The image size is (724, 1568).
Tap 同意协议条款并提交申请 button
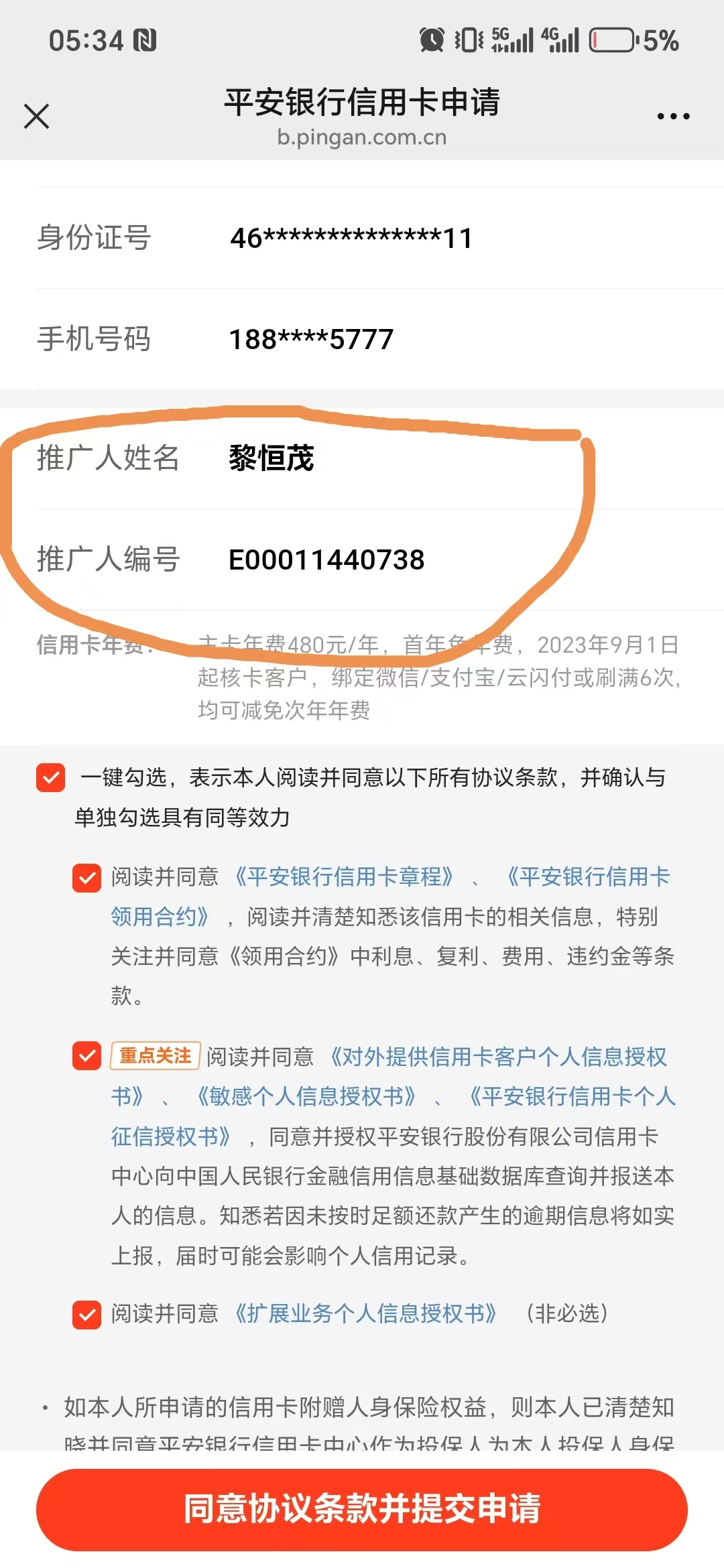click(x=362, y=1509)
